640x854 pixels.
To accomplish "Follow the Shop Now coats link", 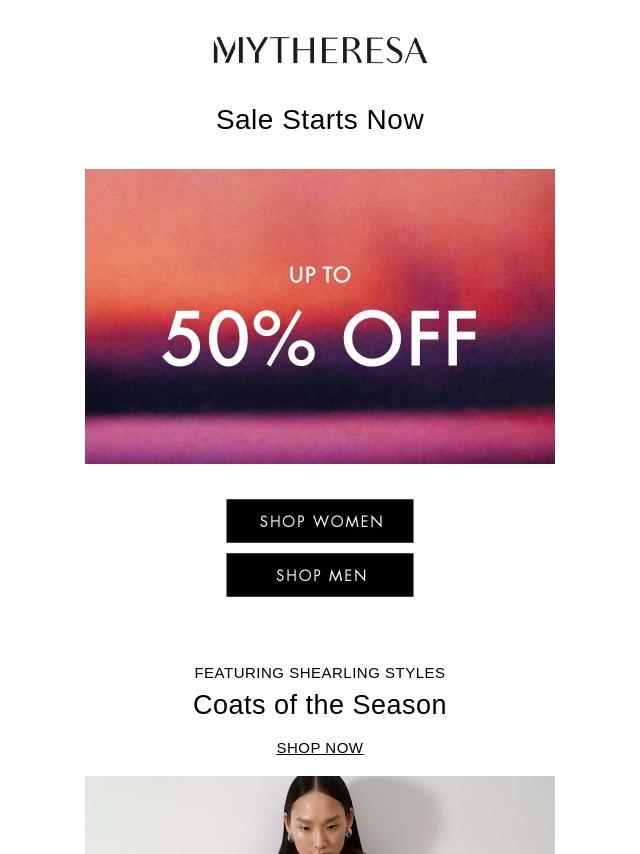I will coord(320,748).
